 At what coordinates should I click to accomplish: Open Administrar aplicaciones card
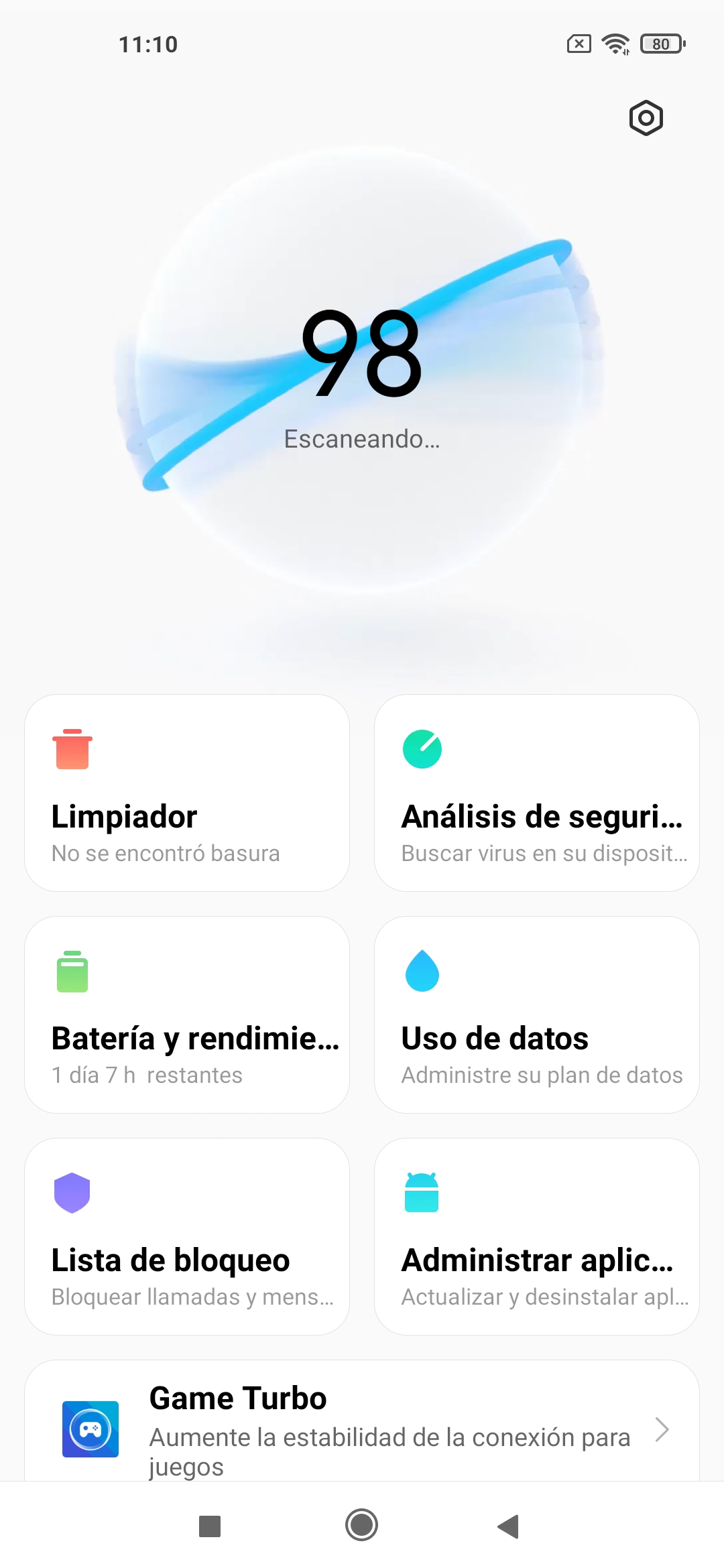point(536,1236)
